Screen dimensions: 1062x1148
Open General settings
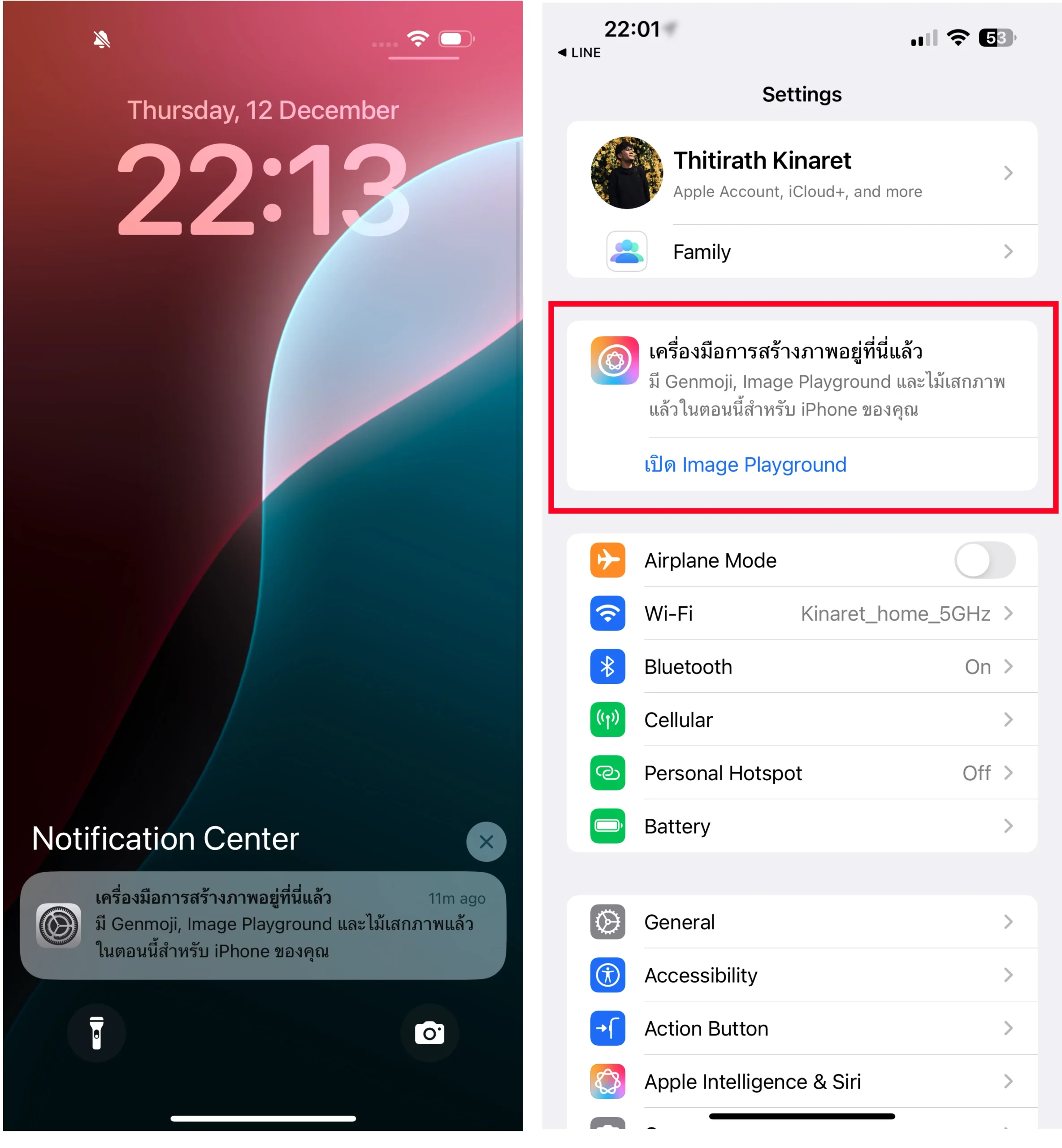point(801,922)
